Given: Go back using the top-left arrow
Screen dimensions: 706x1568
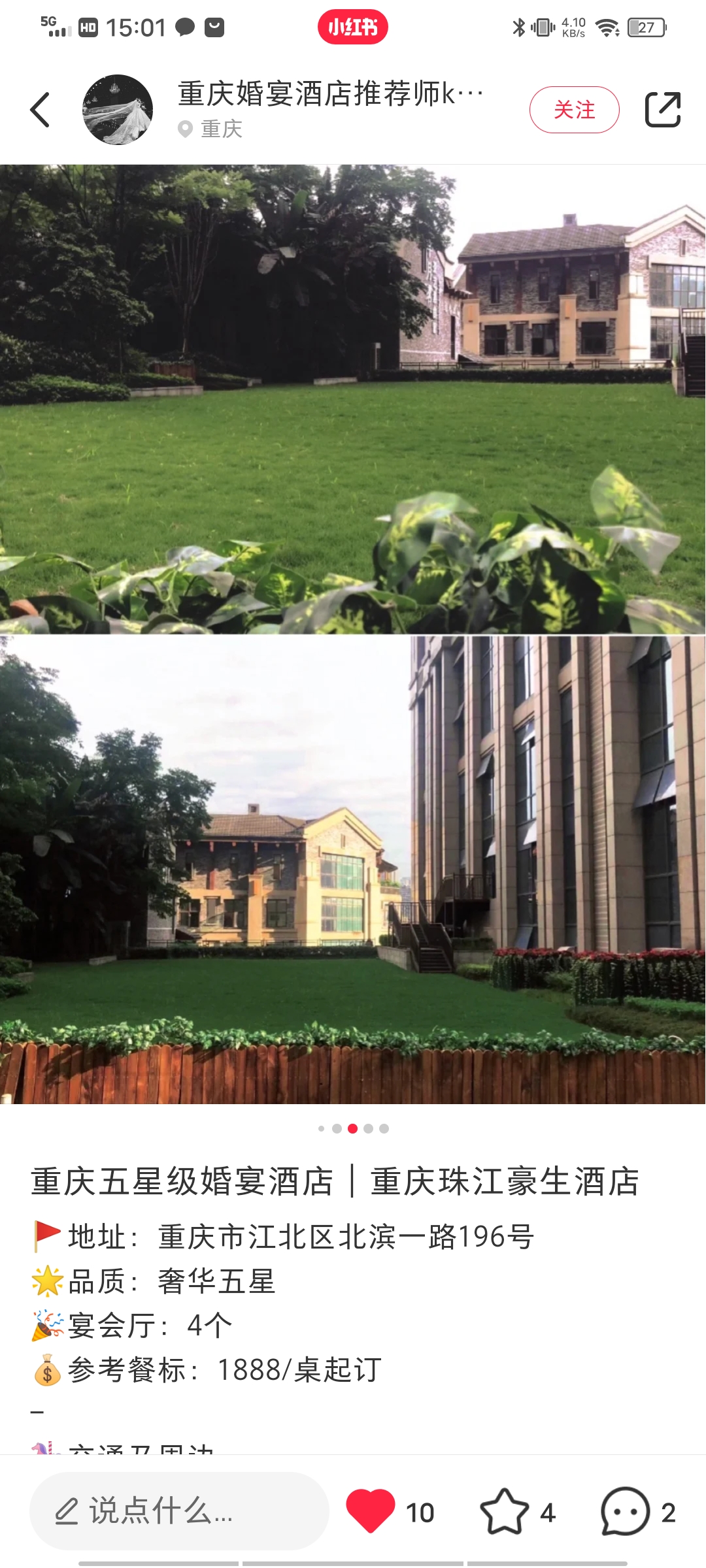Looking at the screenshot, I should [41, 110].
